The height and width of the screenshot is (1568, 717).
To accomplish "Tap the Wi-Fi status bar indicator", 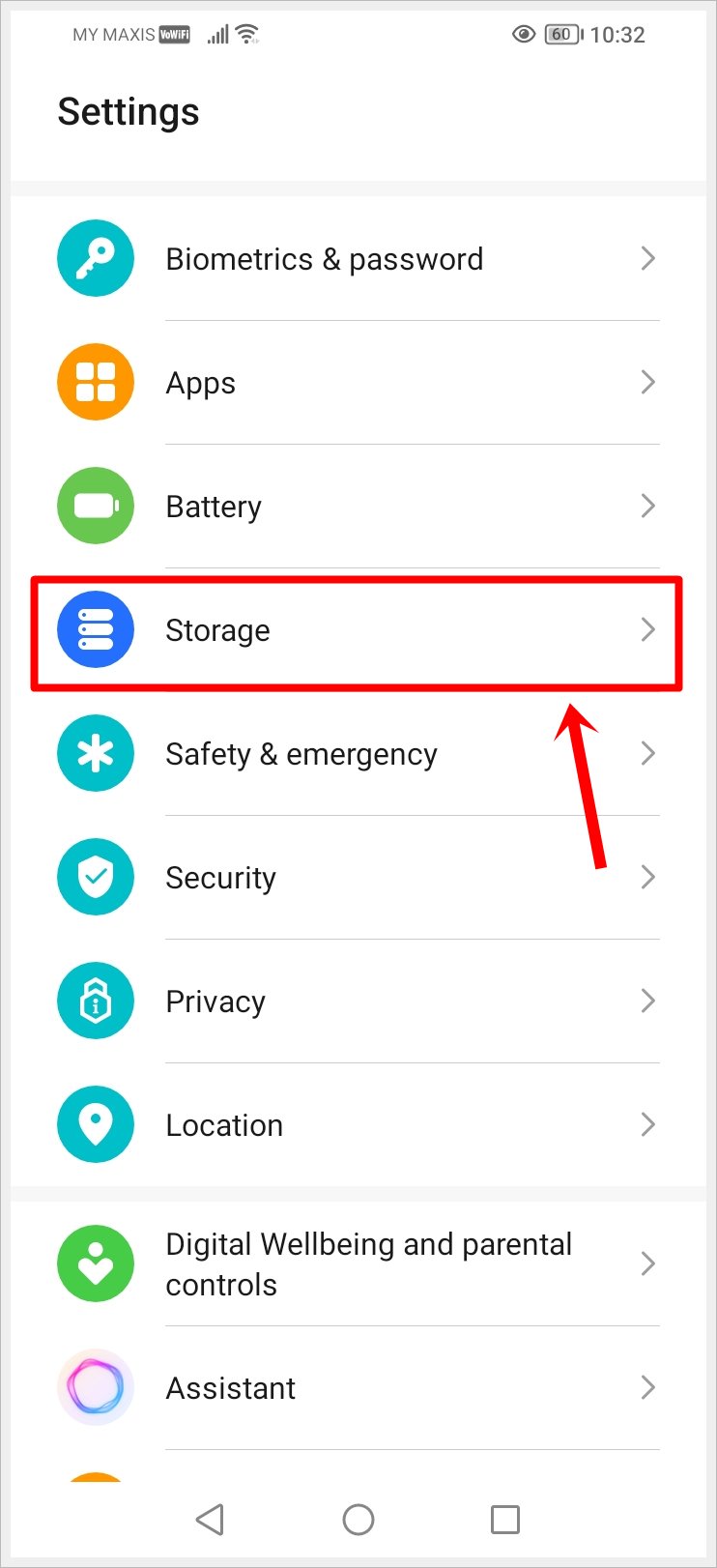I will click(x=247, y=34).
